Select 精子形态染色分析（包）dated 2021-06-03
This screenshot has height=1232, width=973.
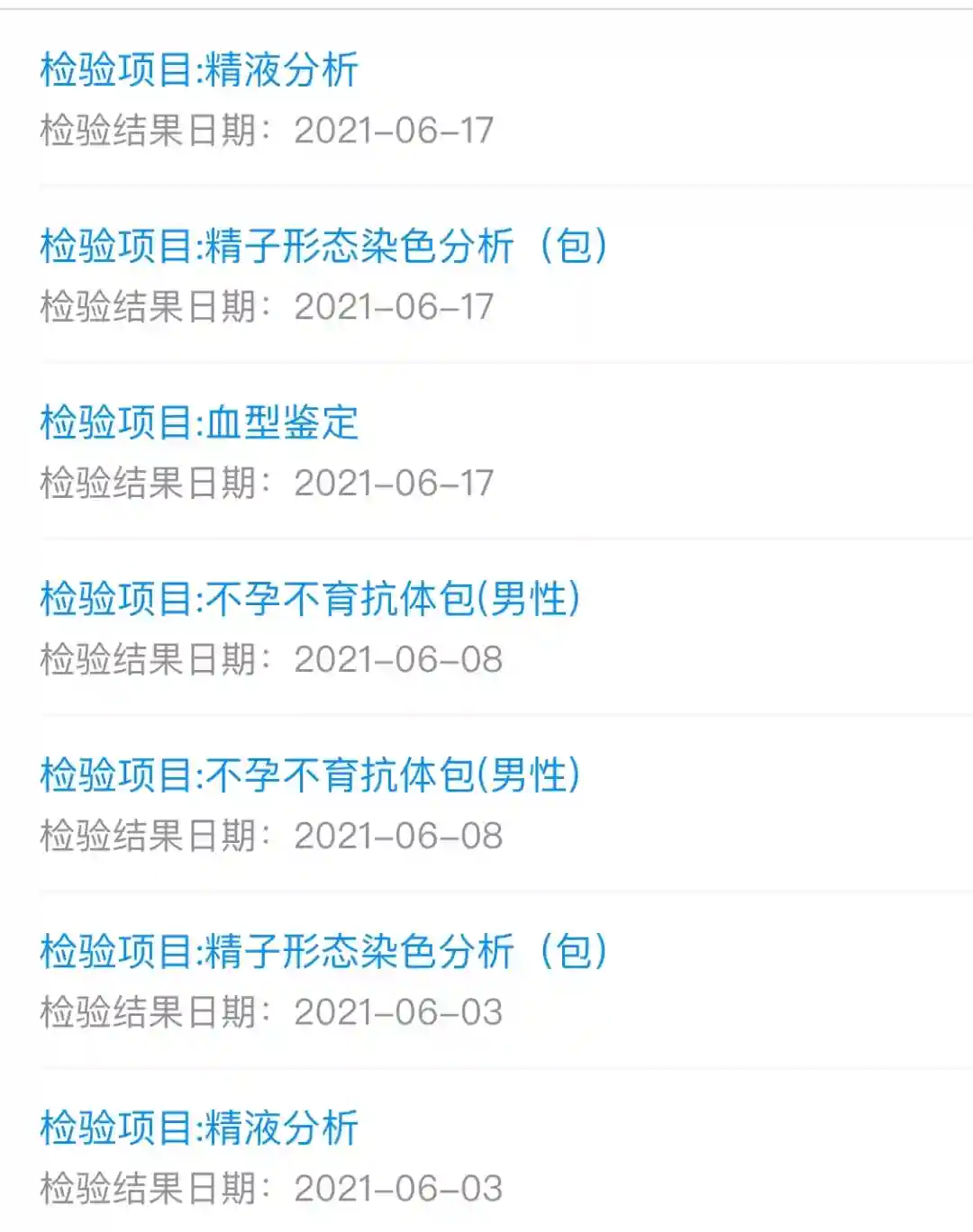pos(323,952)
